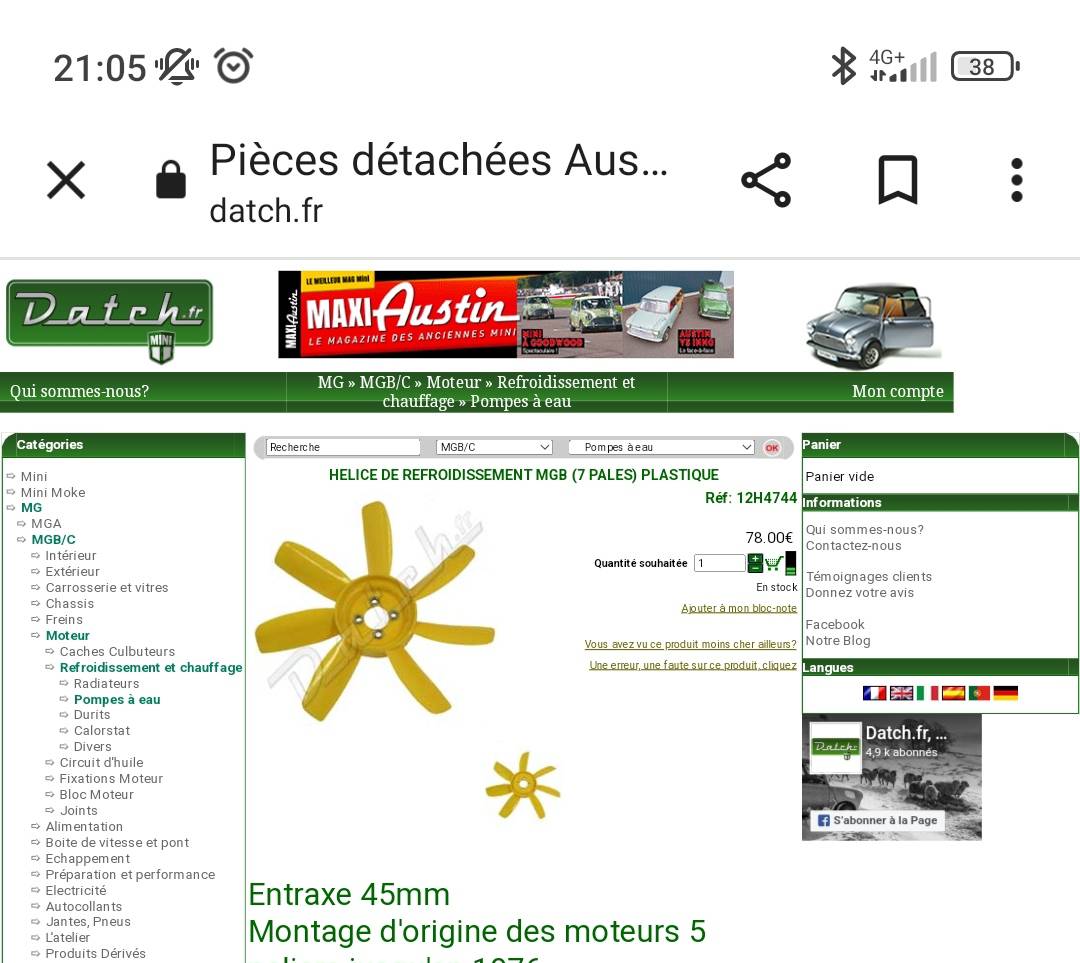Switch language to English flag
This screenshot has height=963, width=1080.
[901, 692]
